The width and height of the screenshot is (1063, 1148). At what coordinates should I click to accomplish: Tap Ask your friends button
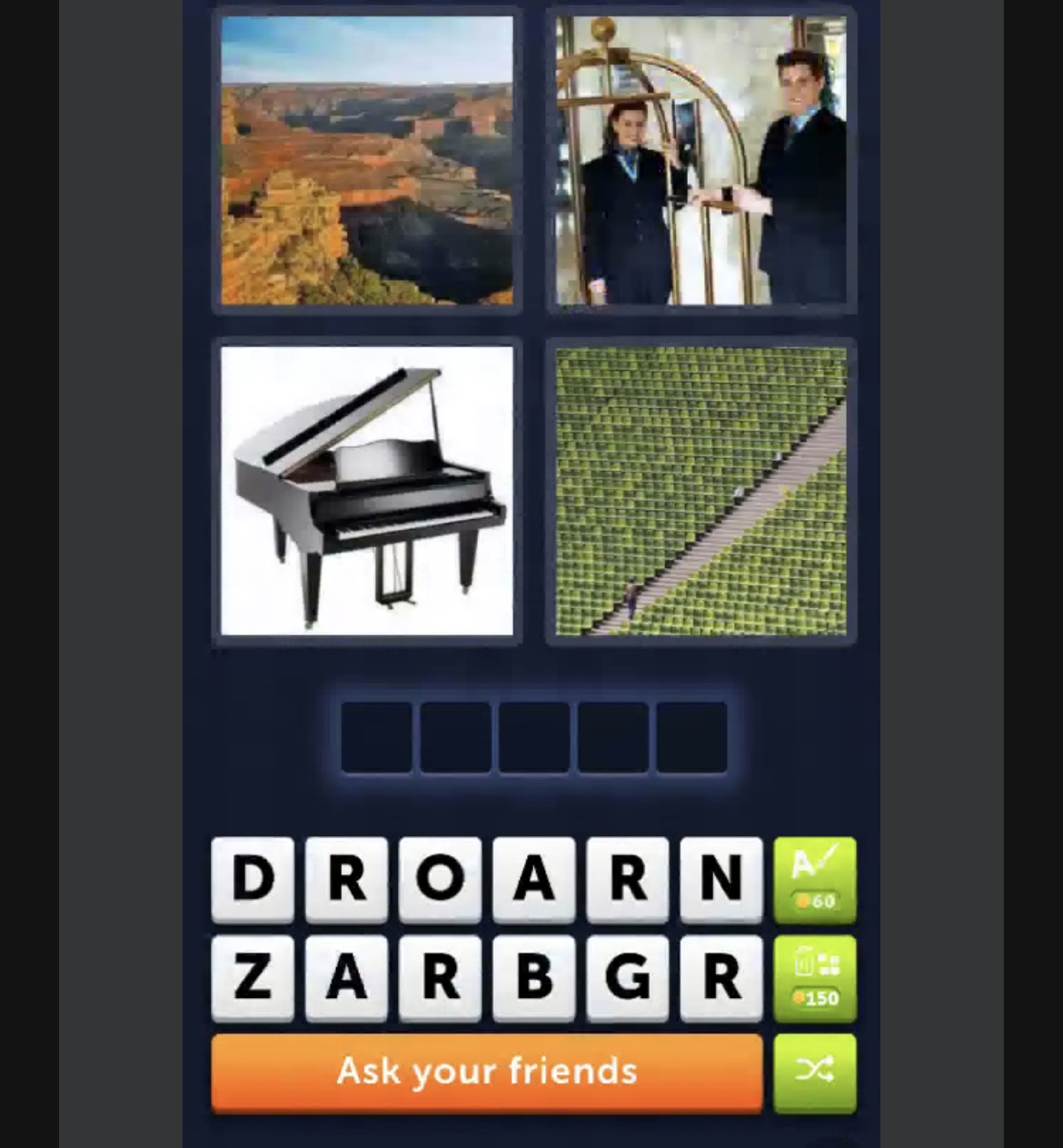click(x=487, y=1073)
